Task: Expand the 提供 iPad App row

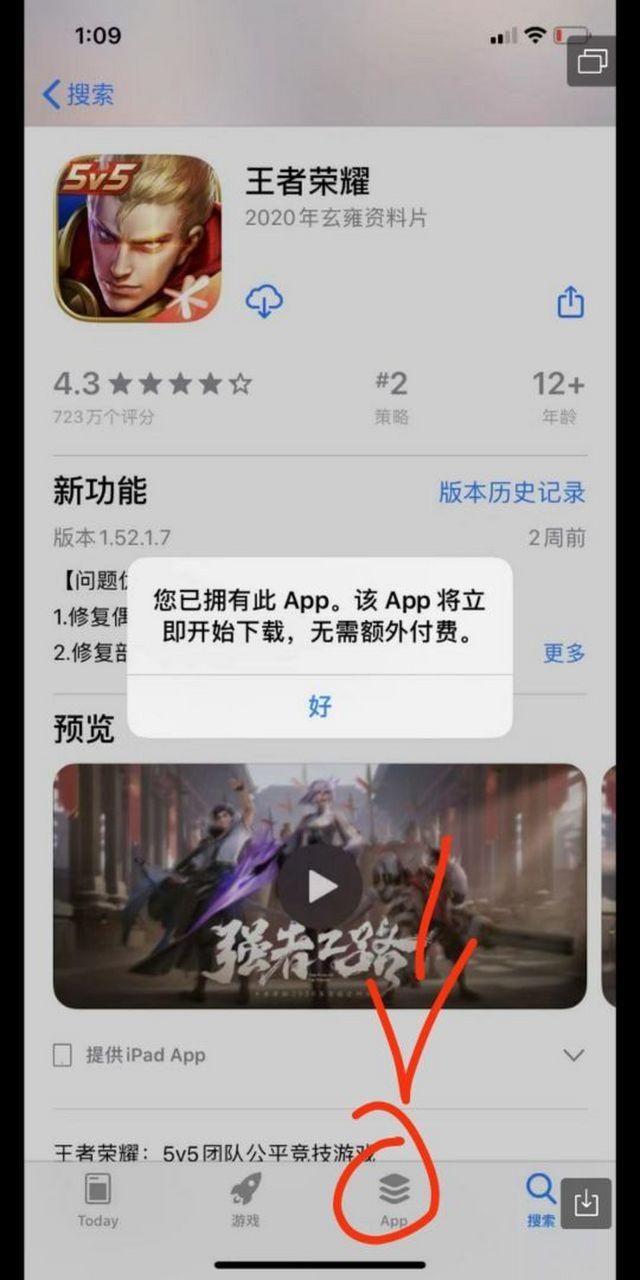Action: (x=573, y=1055)
